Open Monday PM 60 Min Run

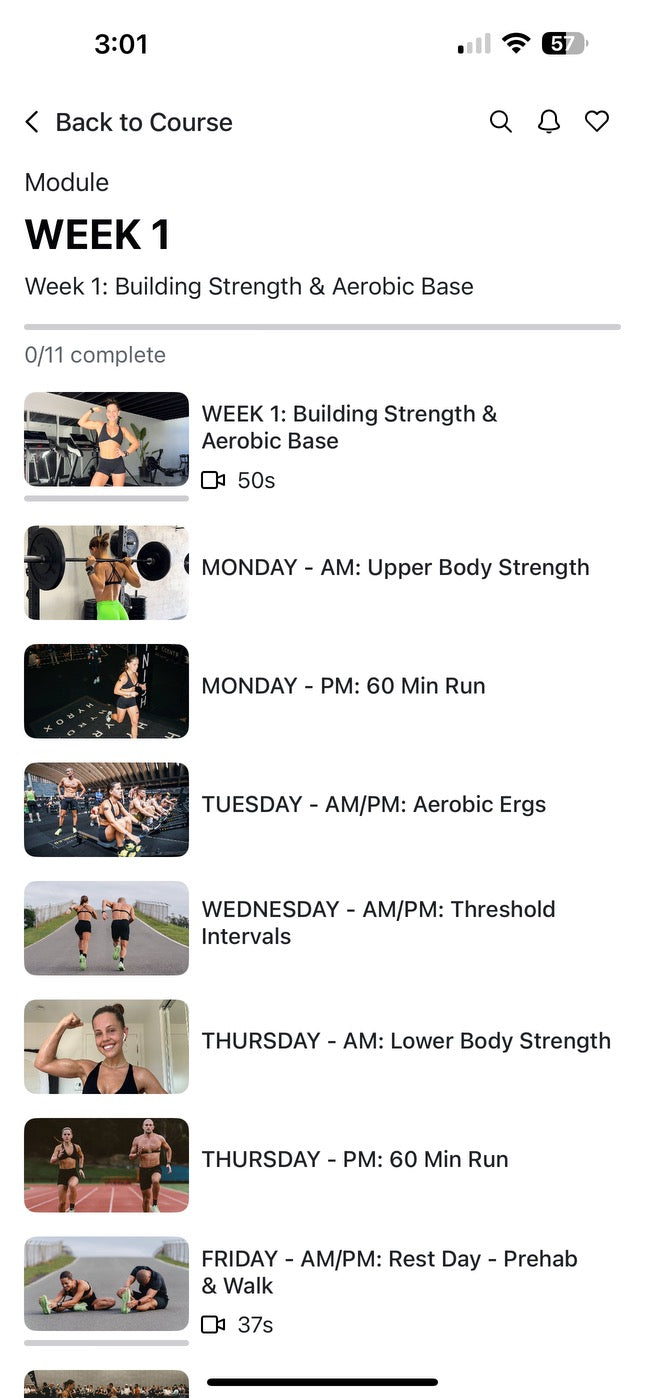coord(343,686)
